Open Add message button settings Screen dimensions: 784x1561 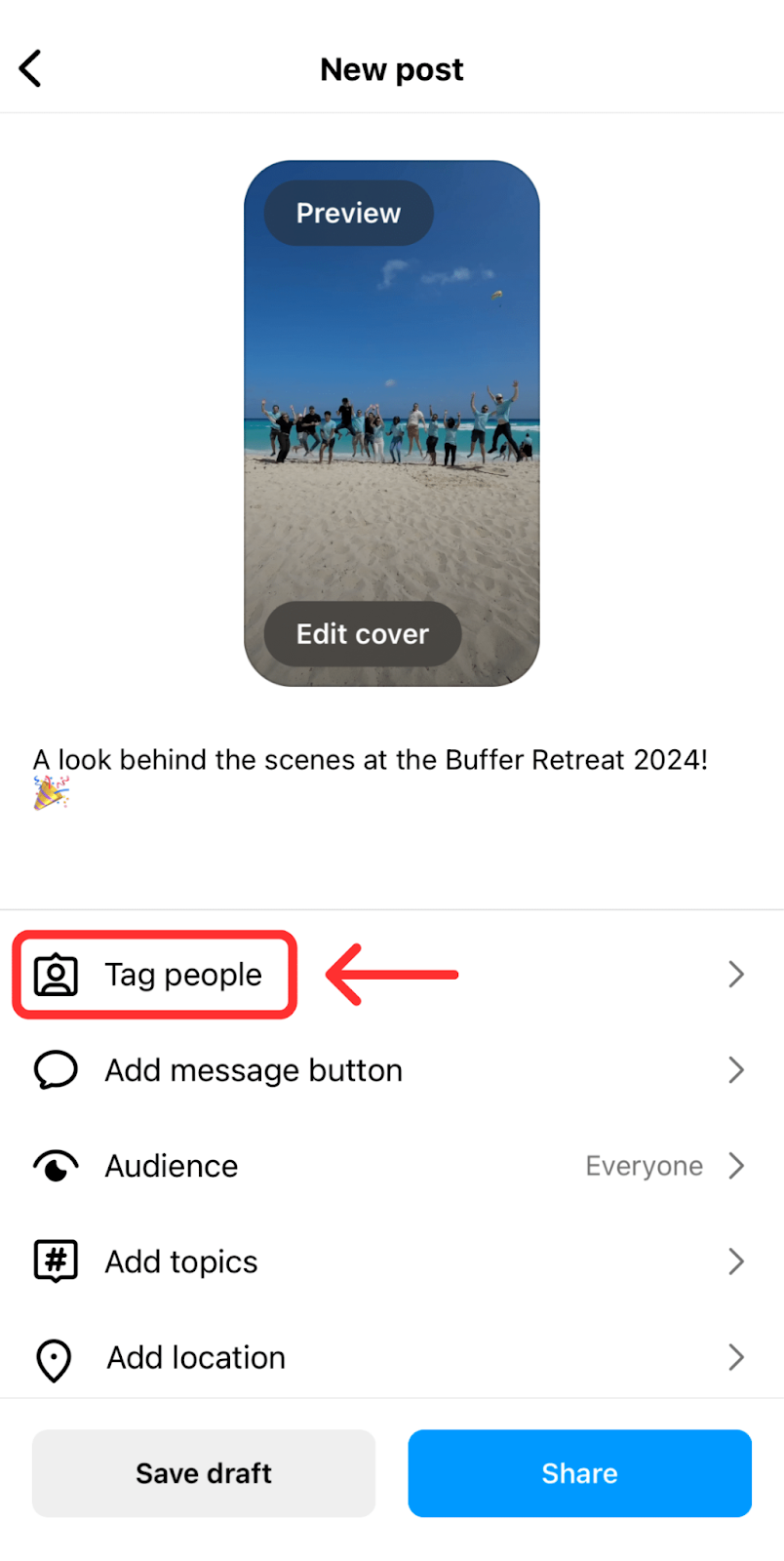click(254, 1070)
